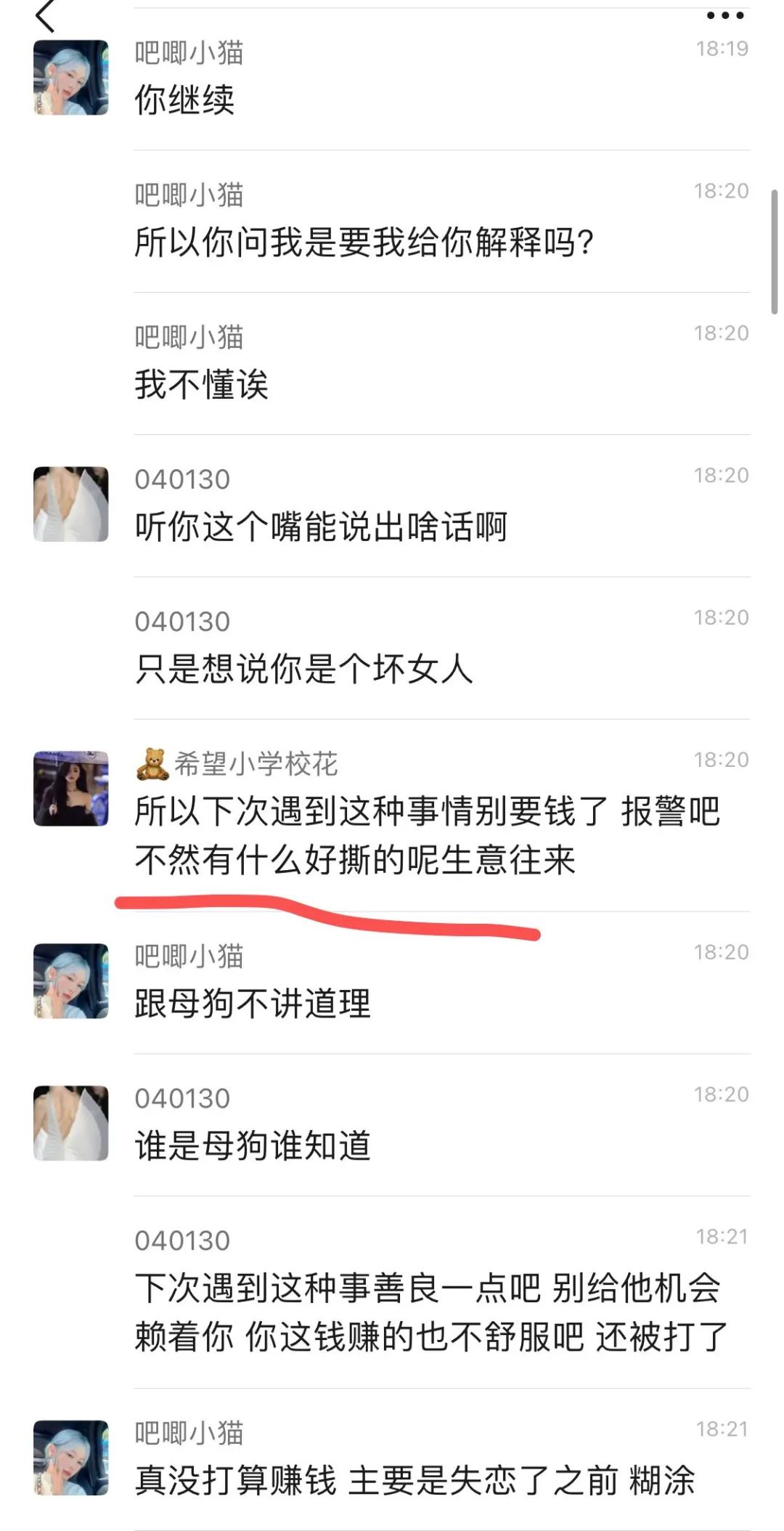The width and height of the screenshot is (784, 1531).
Task: View 希望小学校花's profile picture
Action: 71,789
